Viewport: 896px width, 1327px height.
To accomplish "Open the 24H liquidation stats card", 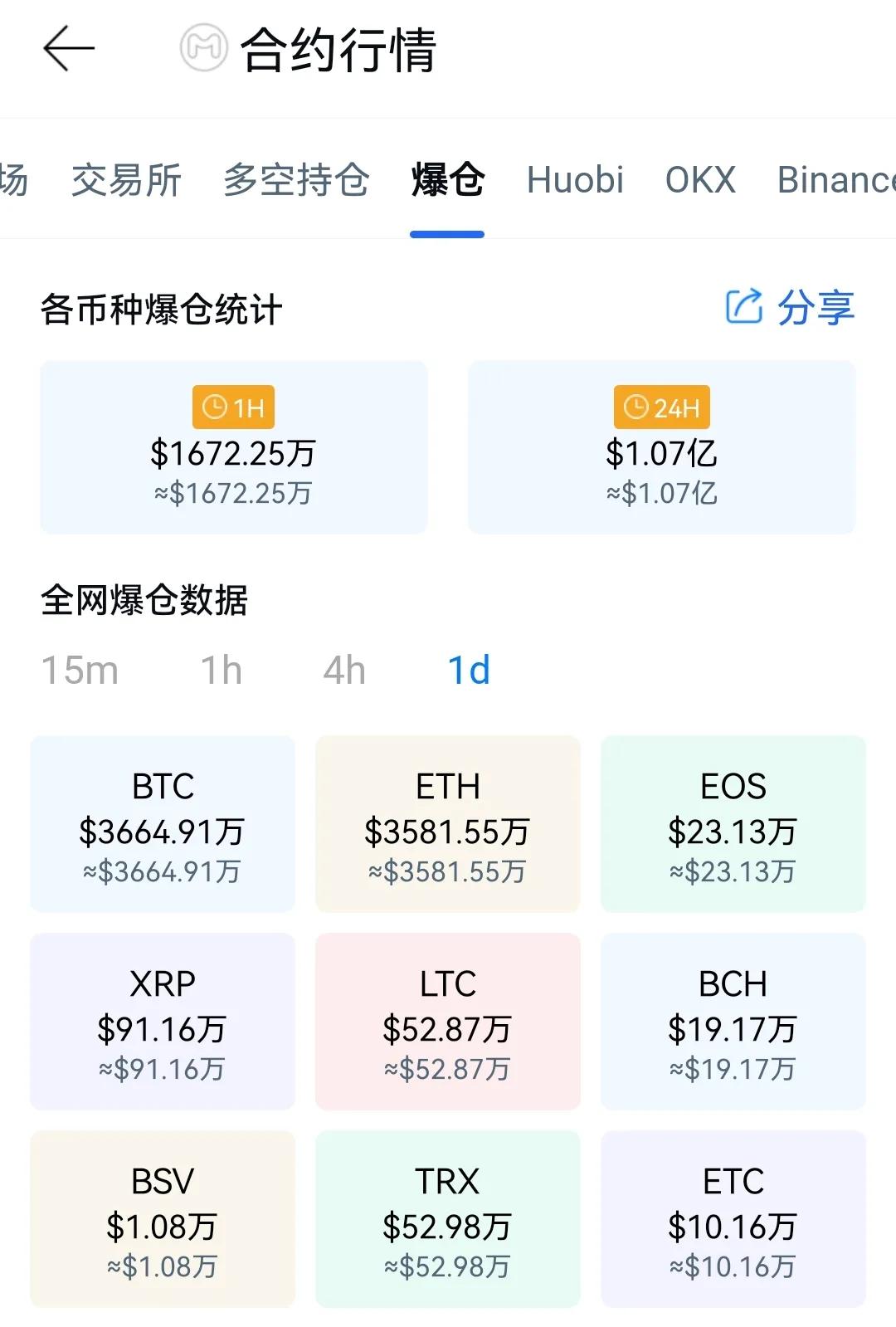I will pos(661,446).
